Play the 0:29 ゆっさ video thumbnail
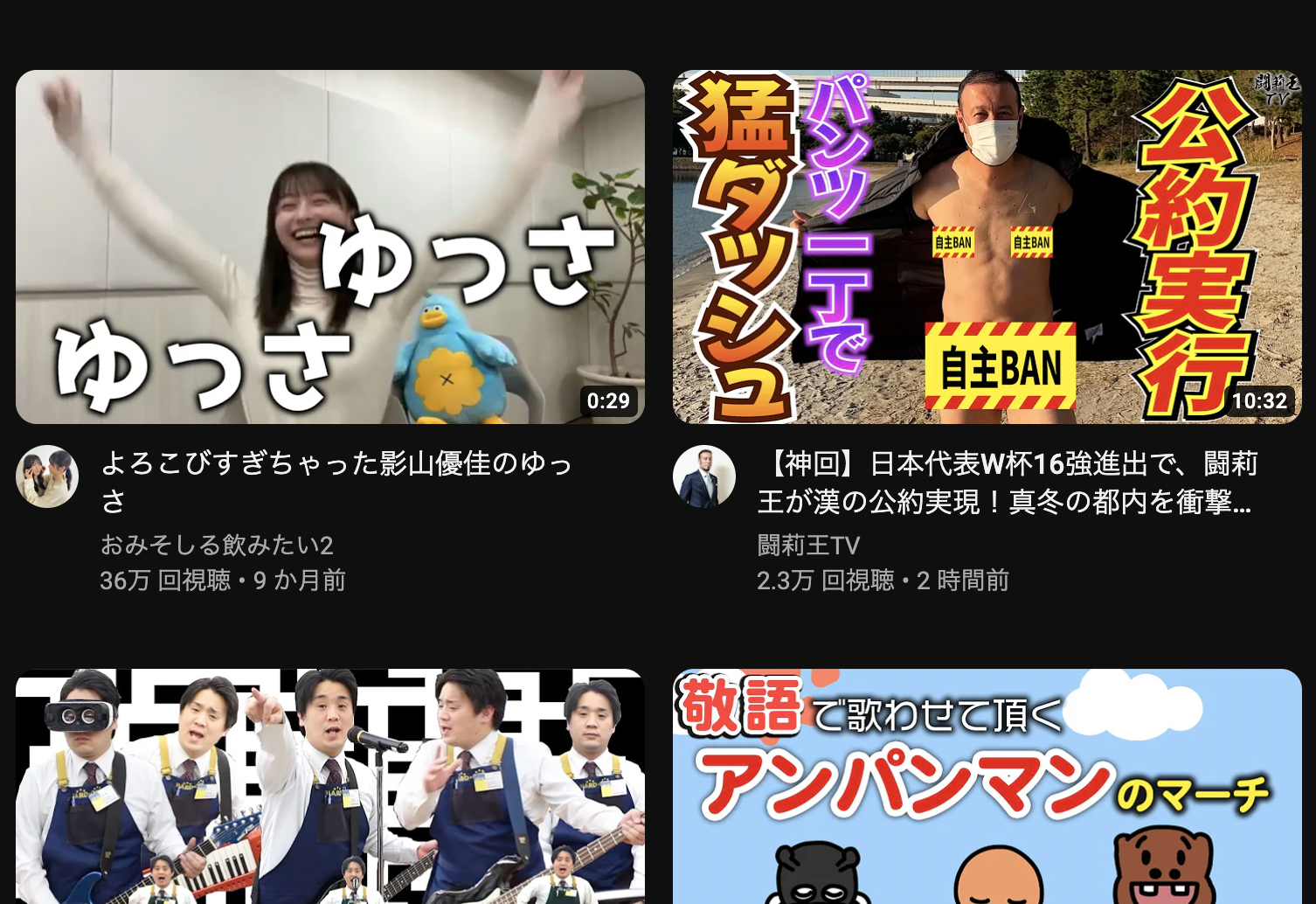Viewport: 1316px width, 904px height. pyautogui.click(x=330, y=247)
